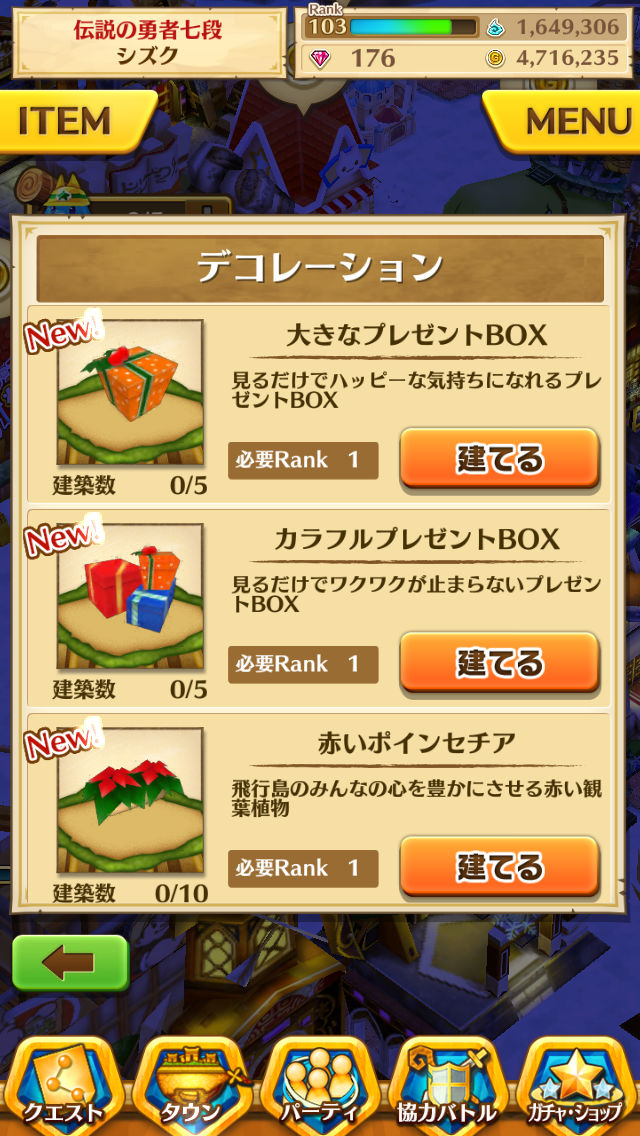Switch to the クエスト tab
The image size is (640, 1136).
coord(64,1085)
